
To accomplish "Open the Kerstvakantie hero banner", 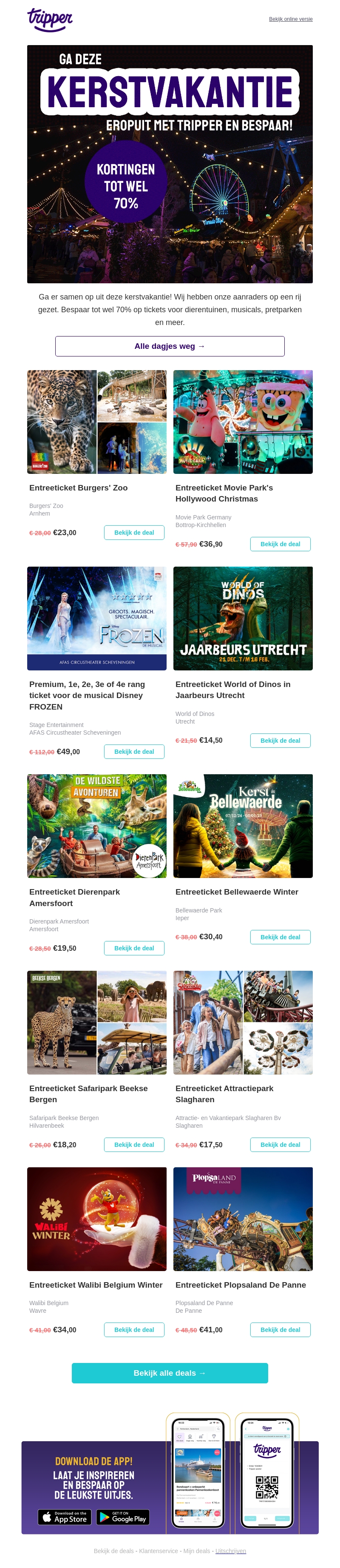I will click(x=170, y=164).
